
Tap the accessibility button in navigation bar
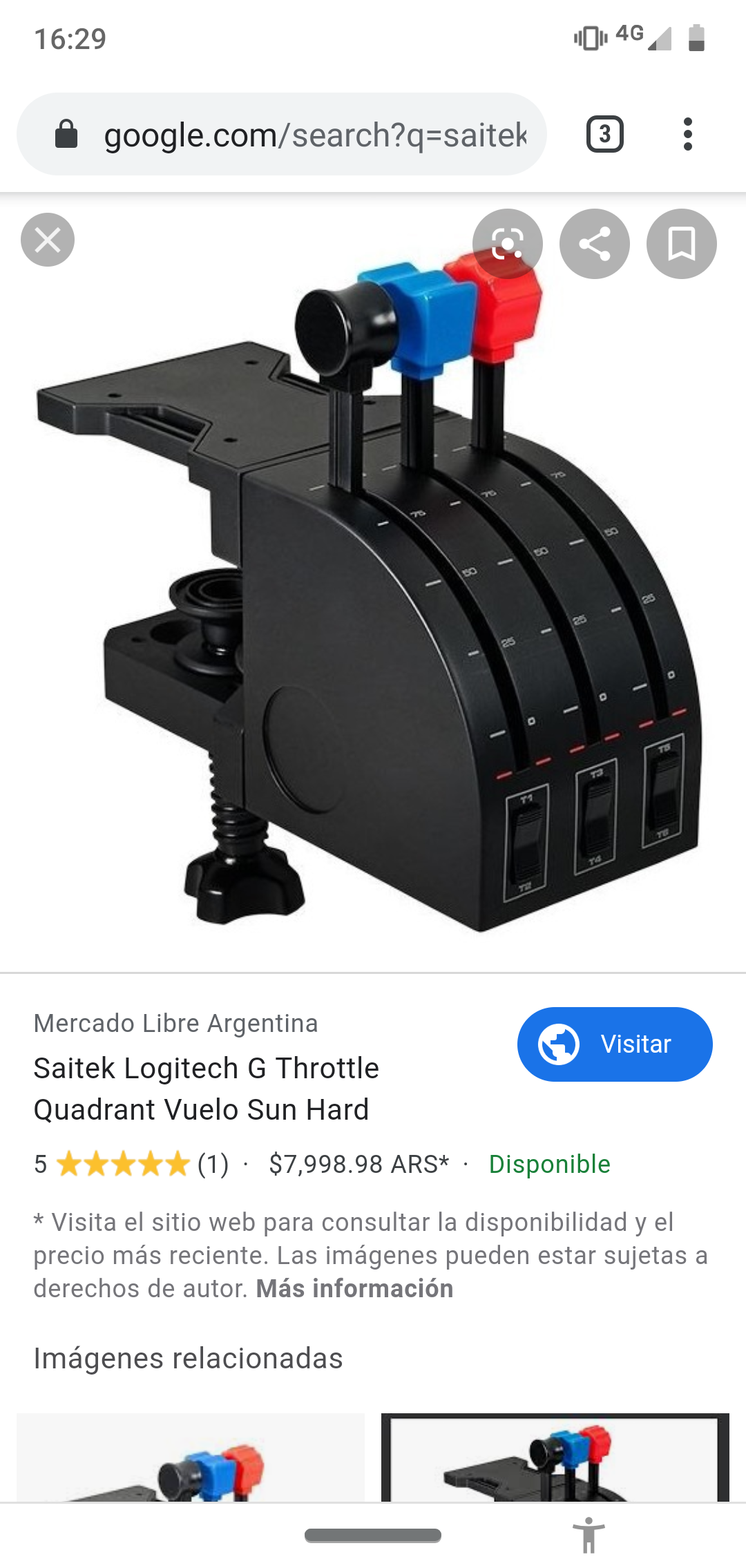pyautogui.click(x=589, y=1535)
